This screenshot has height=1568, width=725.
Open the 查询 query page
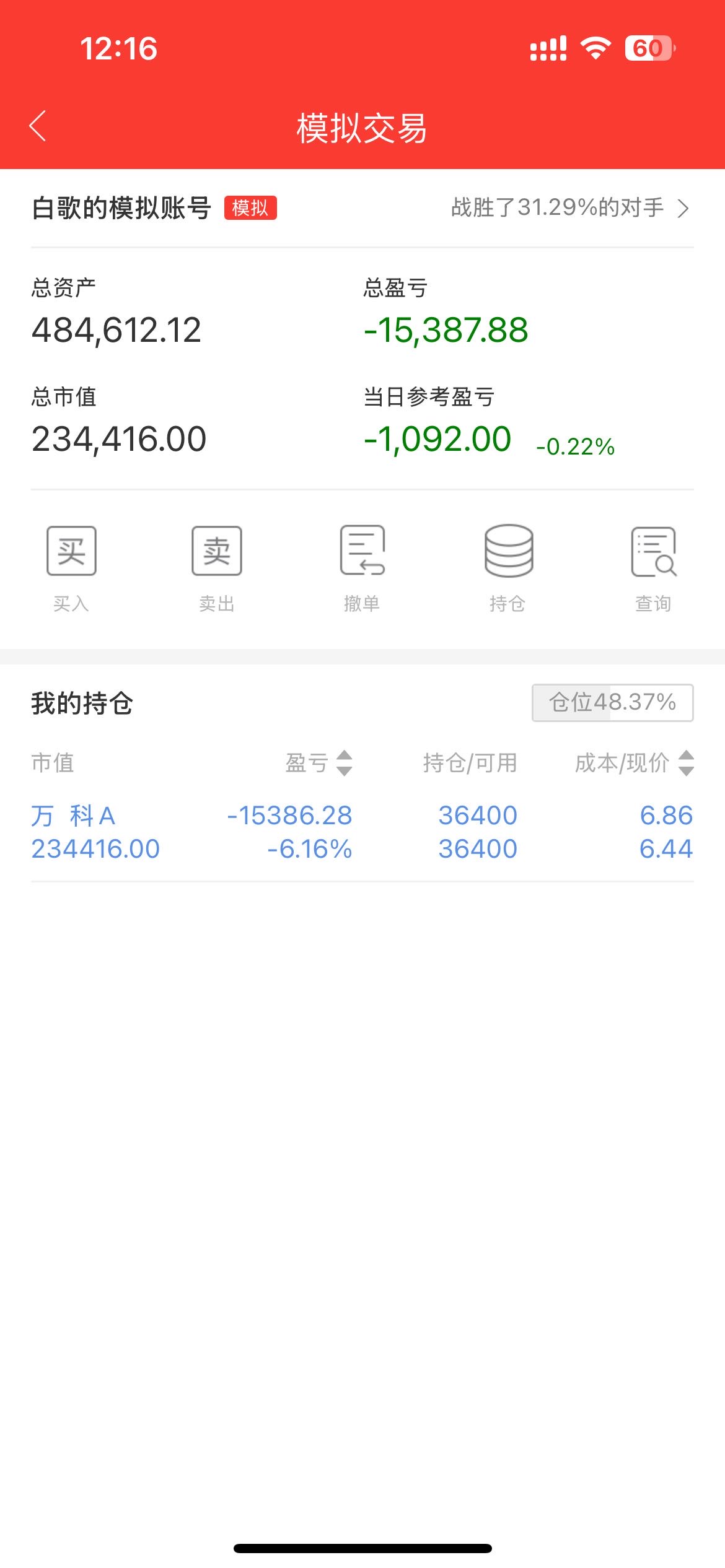pyautogui.click(x=653, y=567)
